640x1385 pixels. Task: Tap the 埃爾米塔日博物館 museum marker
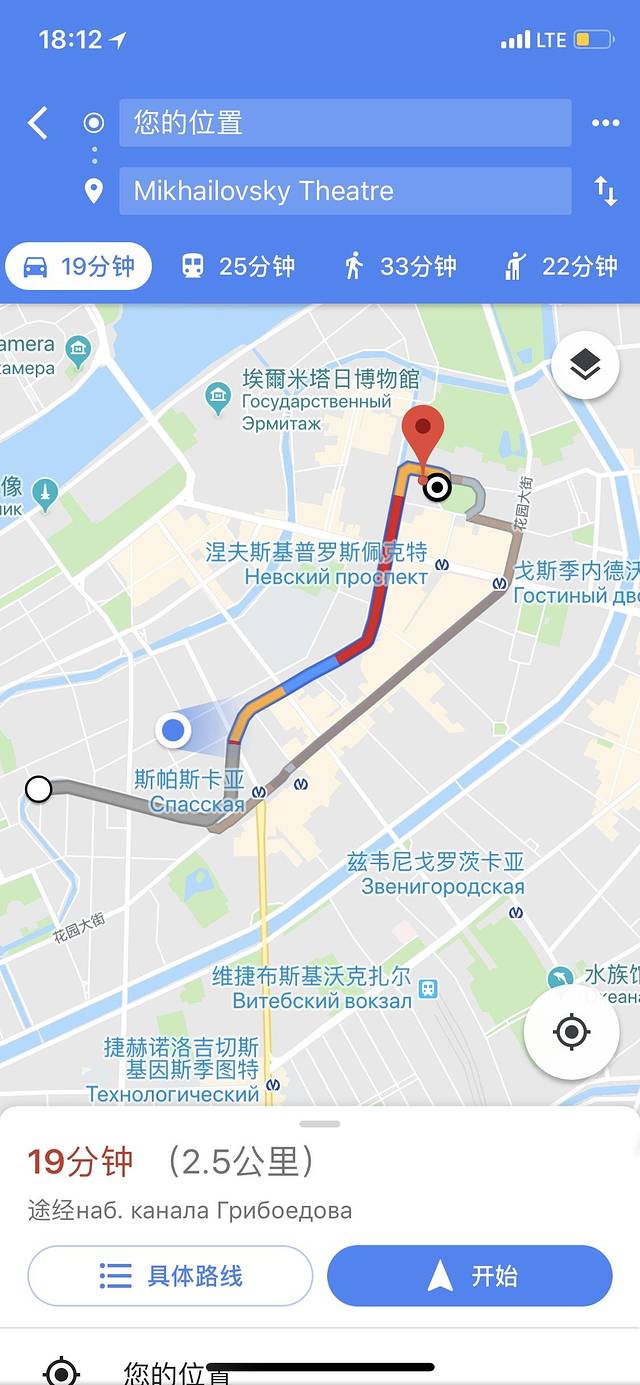click(217, 398)
